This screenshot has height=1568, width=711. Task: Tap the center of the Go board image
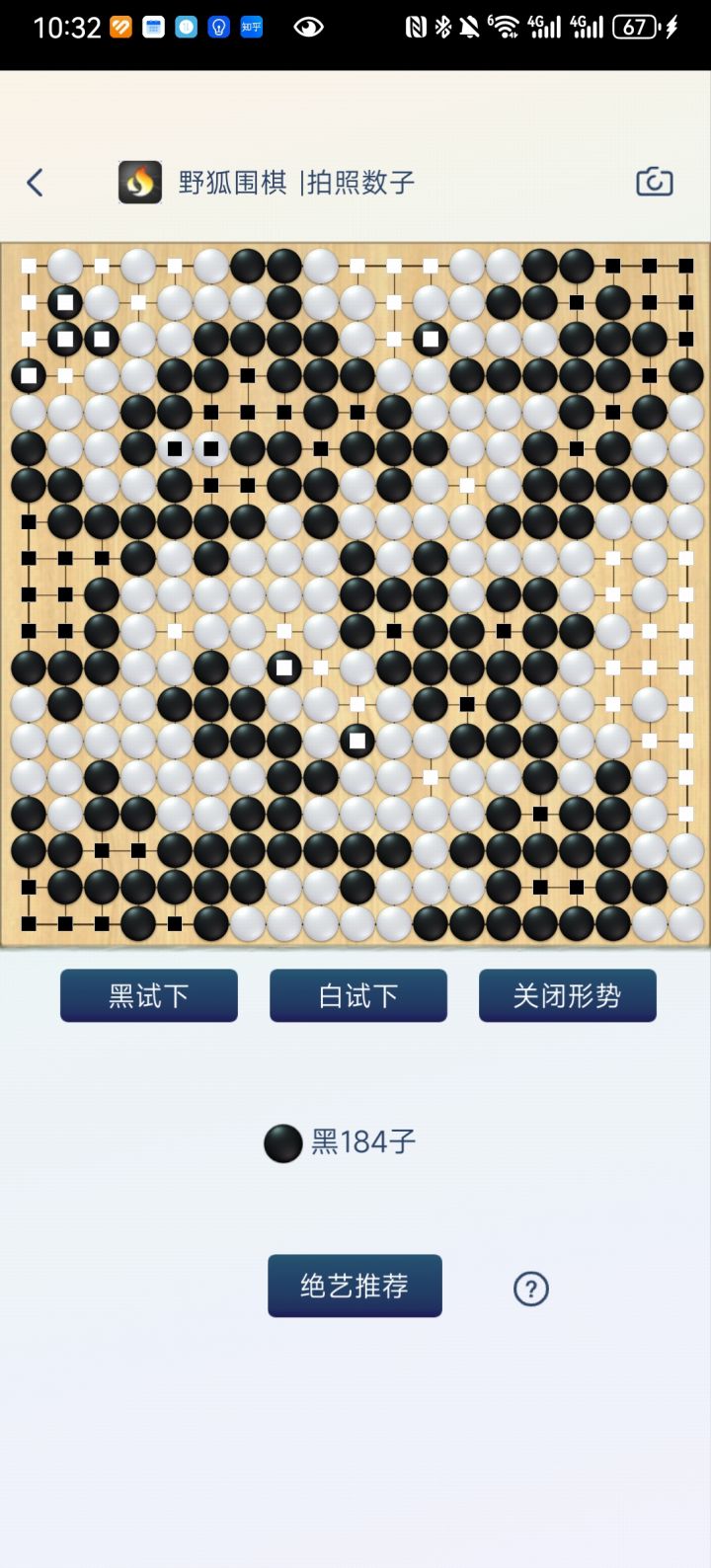355,592
